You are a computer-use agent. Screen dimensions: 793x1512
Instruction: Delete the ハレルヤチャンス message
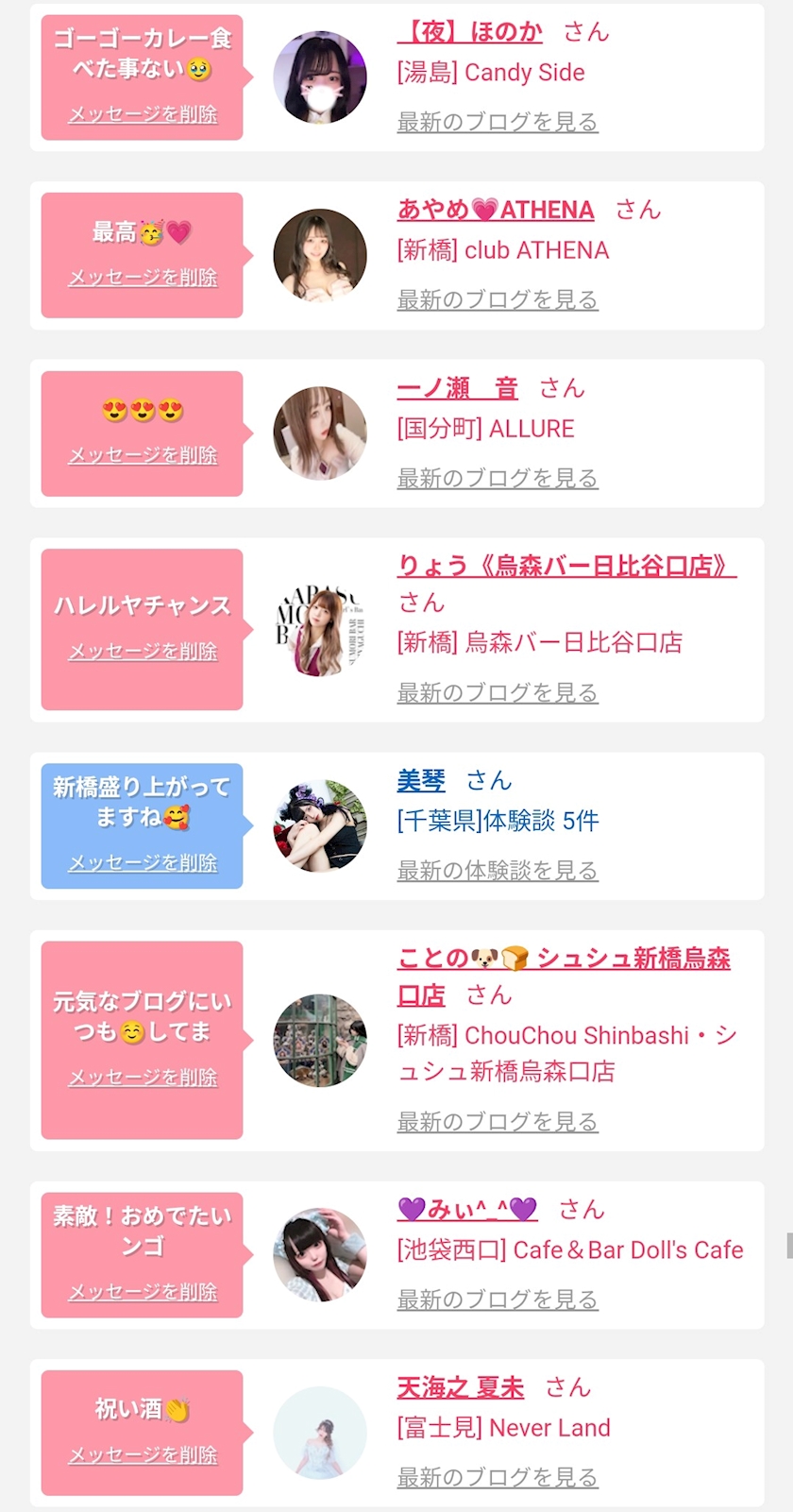143,652
